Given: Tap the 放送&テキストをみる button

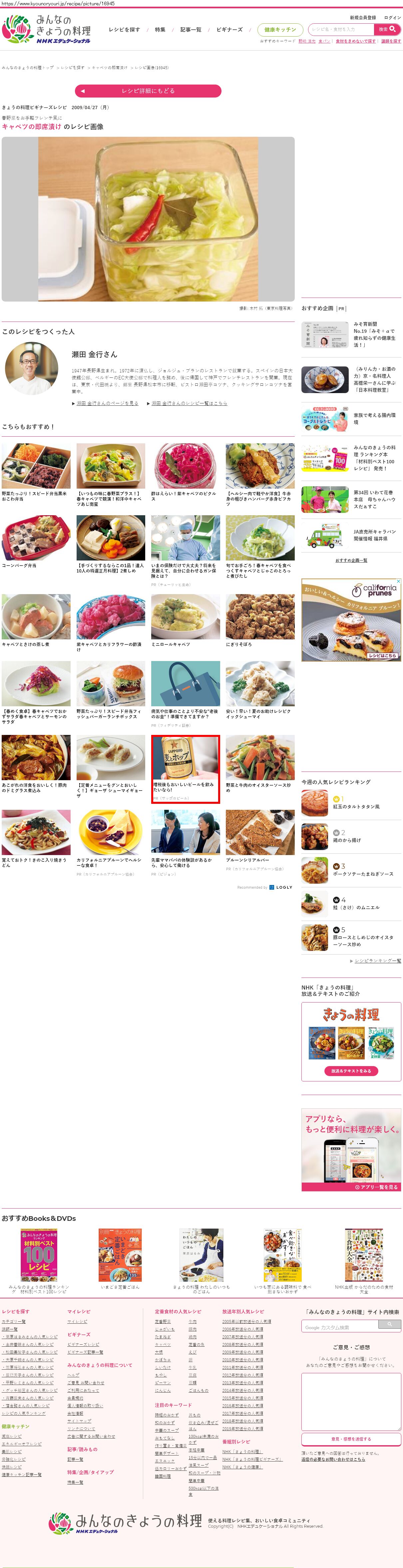Looking at the screenshot, I should [351, 1071].
